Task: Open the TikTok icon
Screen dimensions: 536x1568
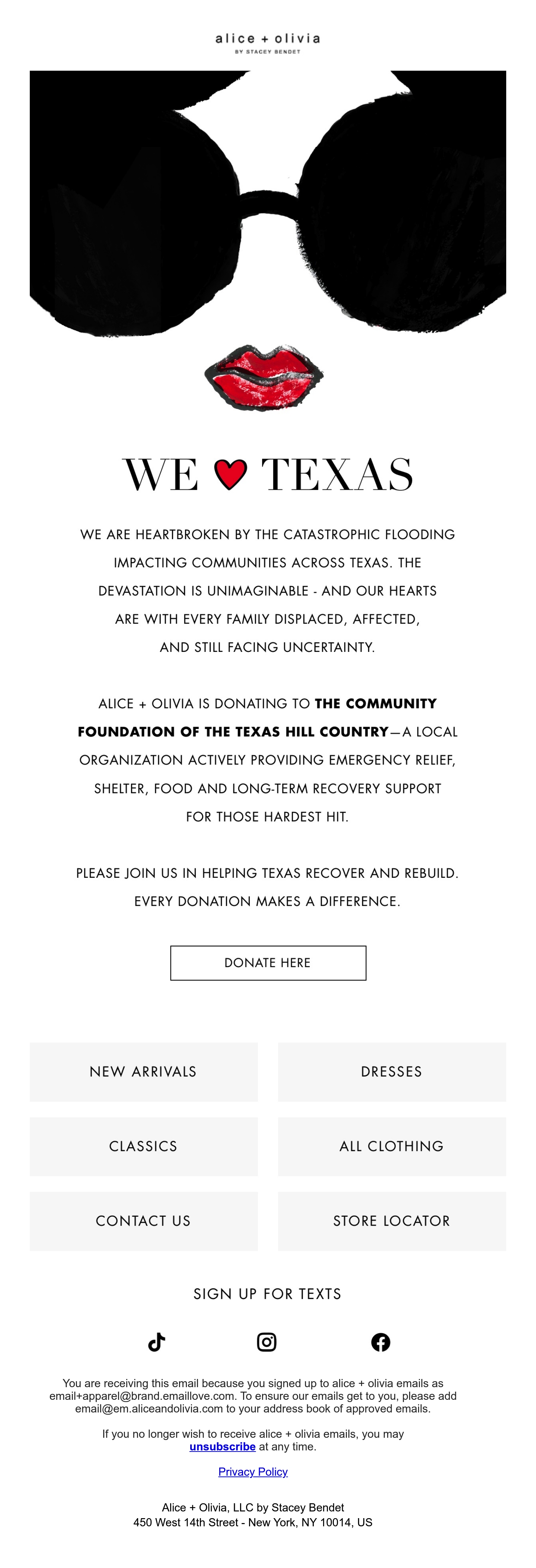Action: pyautogui.click(x=157, y=1341)
